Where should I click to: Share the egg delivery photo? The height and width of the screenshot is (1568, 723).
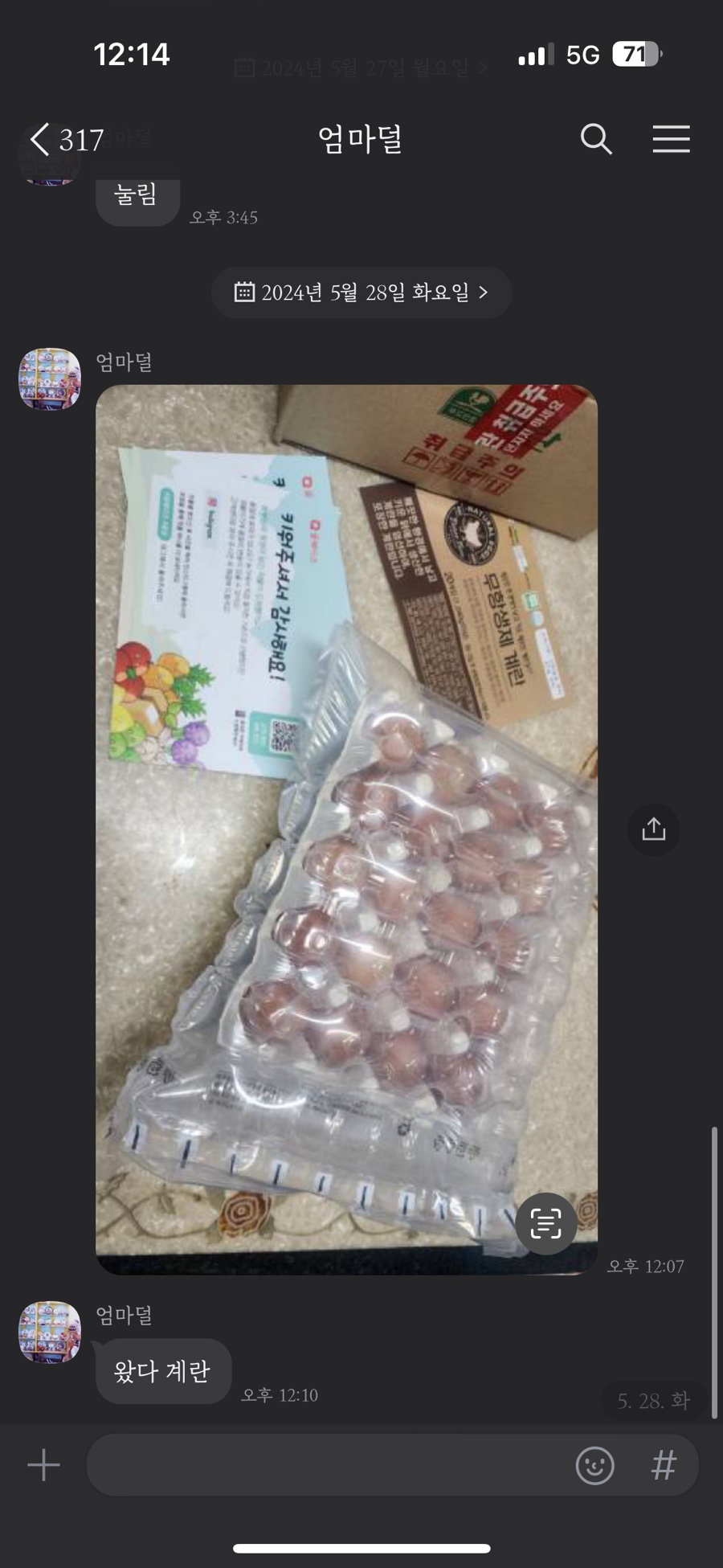(x=653, y=829)
